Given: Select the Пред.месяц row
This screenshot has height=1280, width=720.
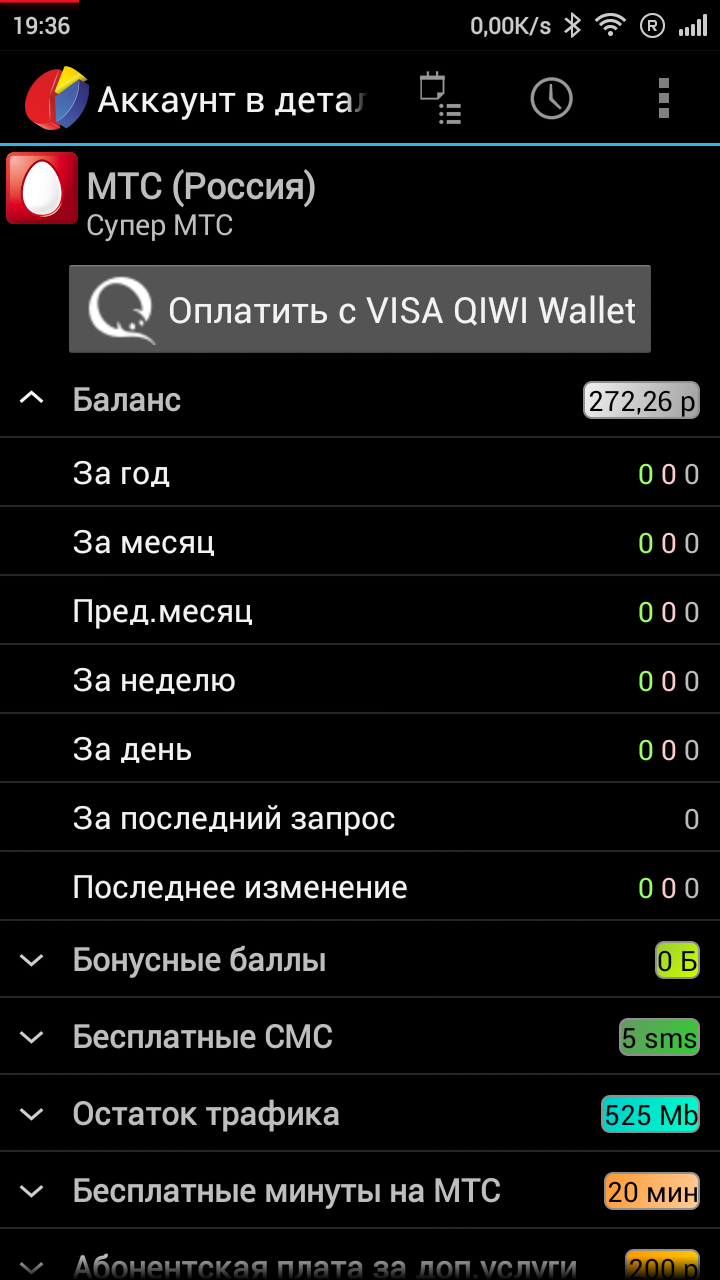Looking at the screenshot, I should 360,611.
